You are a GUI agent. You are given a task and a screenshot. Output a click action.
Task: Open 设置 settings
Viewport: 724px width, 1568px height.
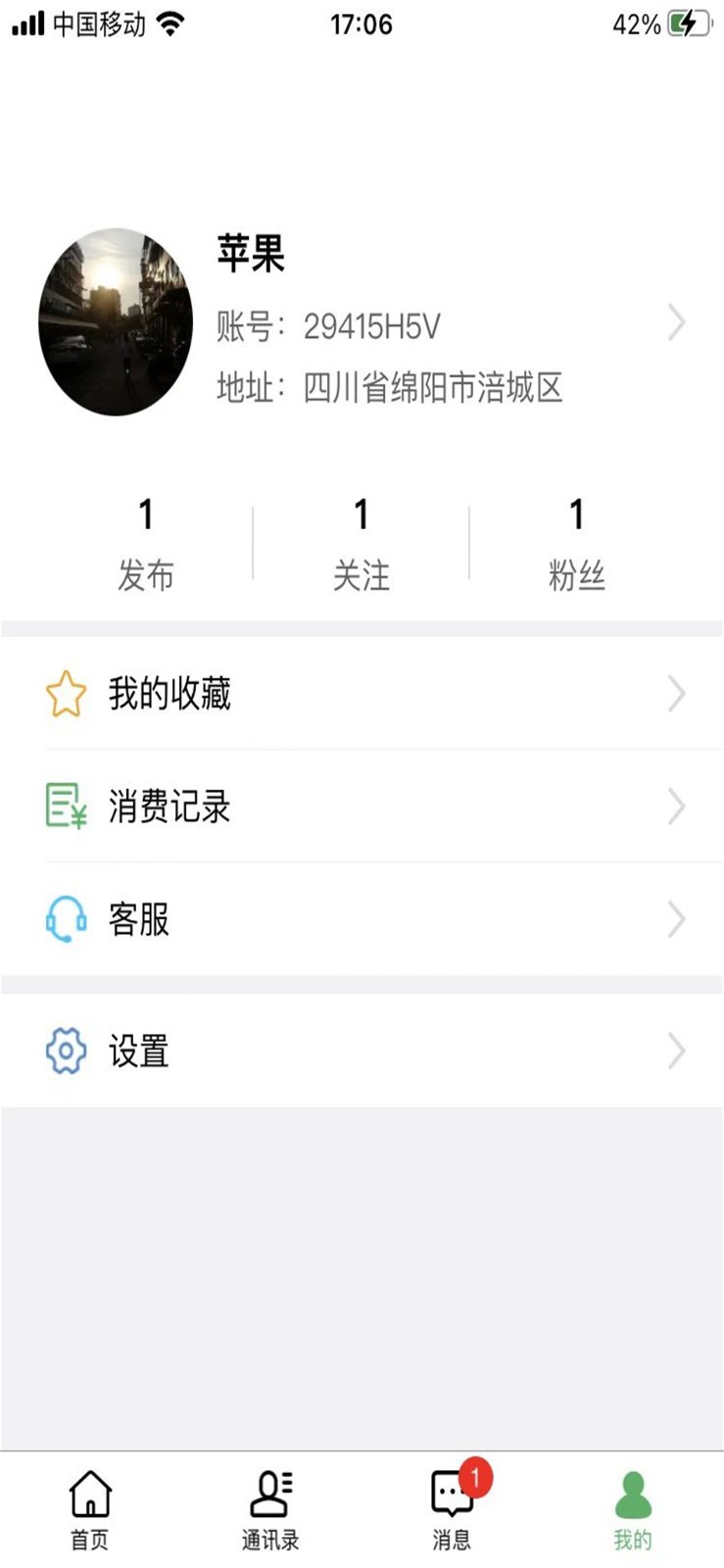(x=362, y=1052)
